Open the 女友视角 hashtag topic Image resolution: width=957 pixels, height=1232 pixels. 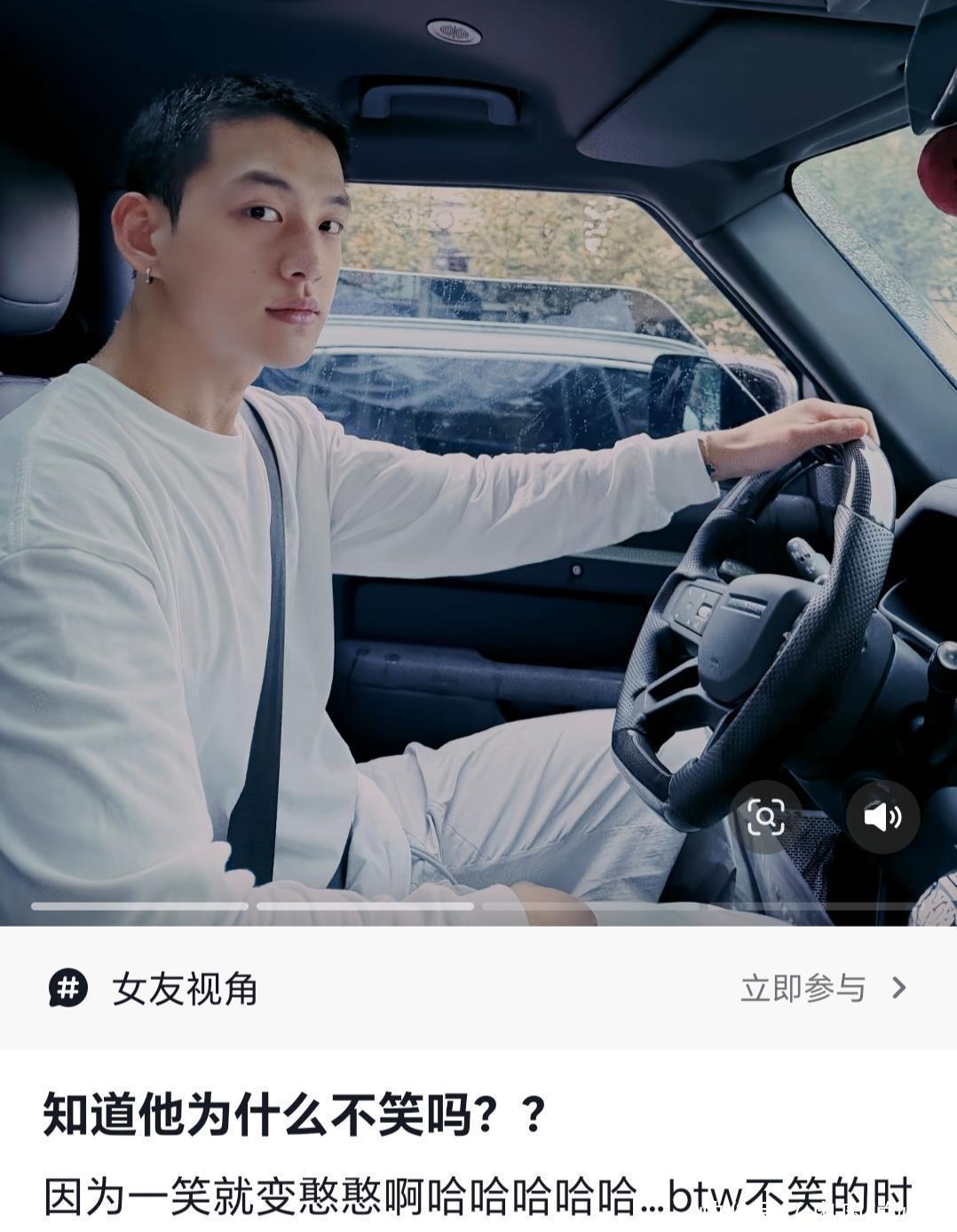point(183,988)
